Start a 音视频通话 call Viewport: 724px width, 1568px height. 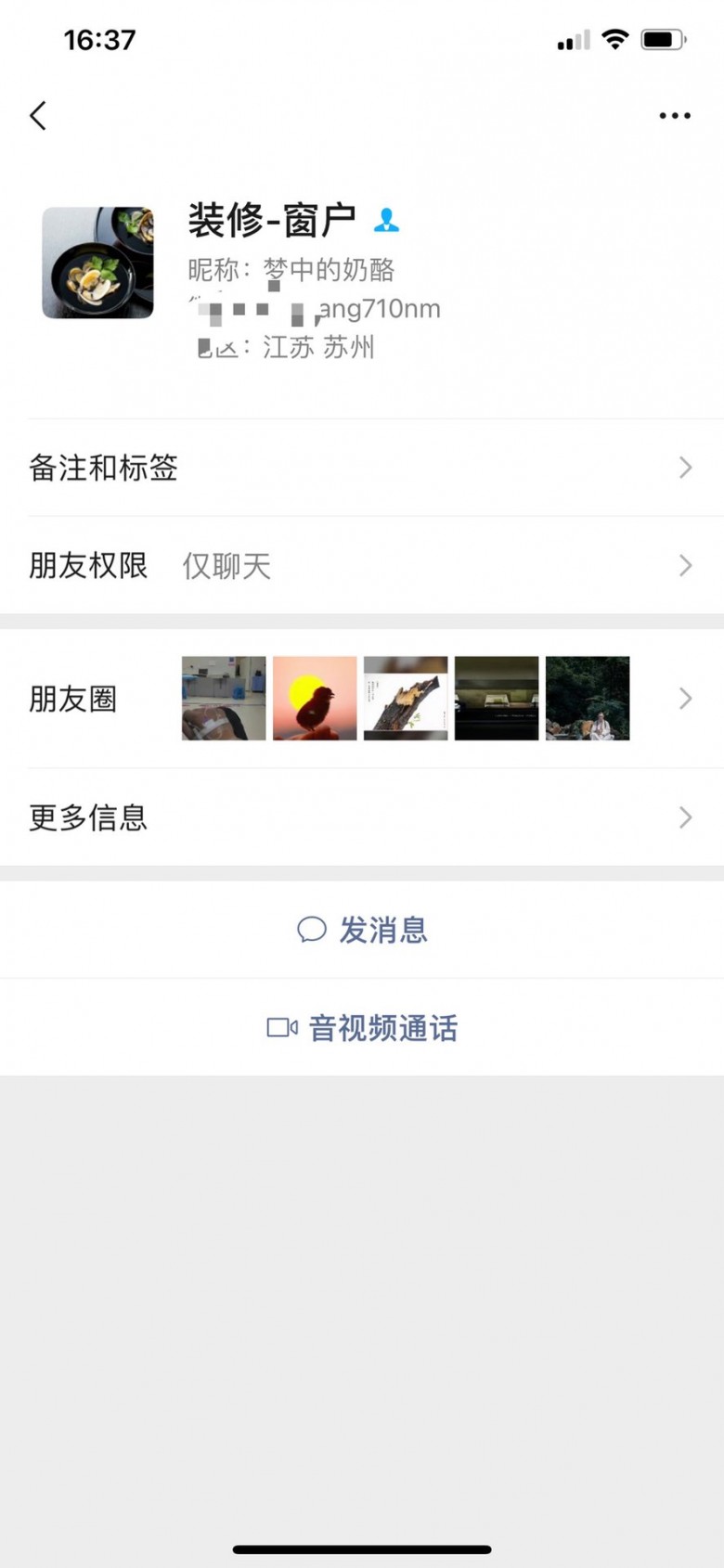[x=362, y=1028]
